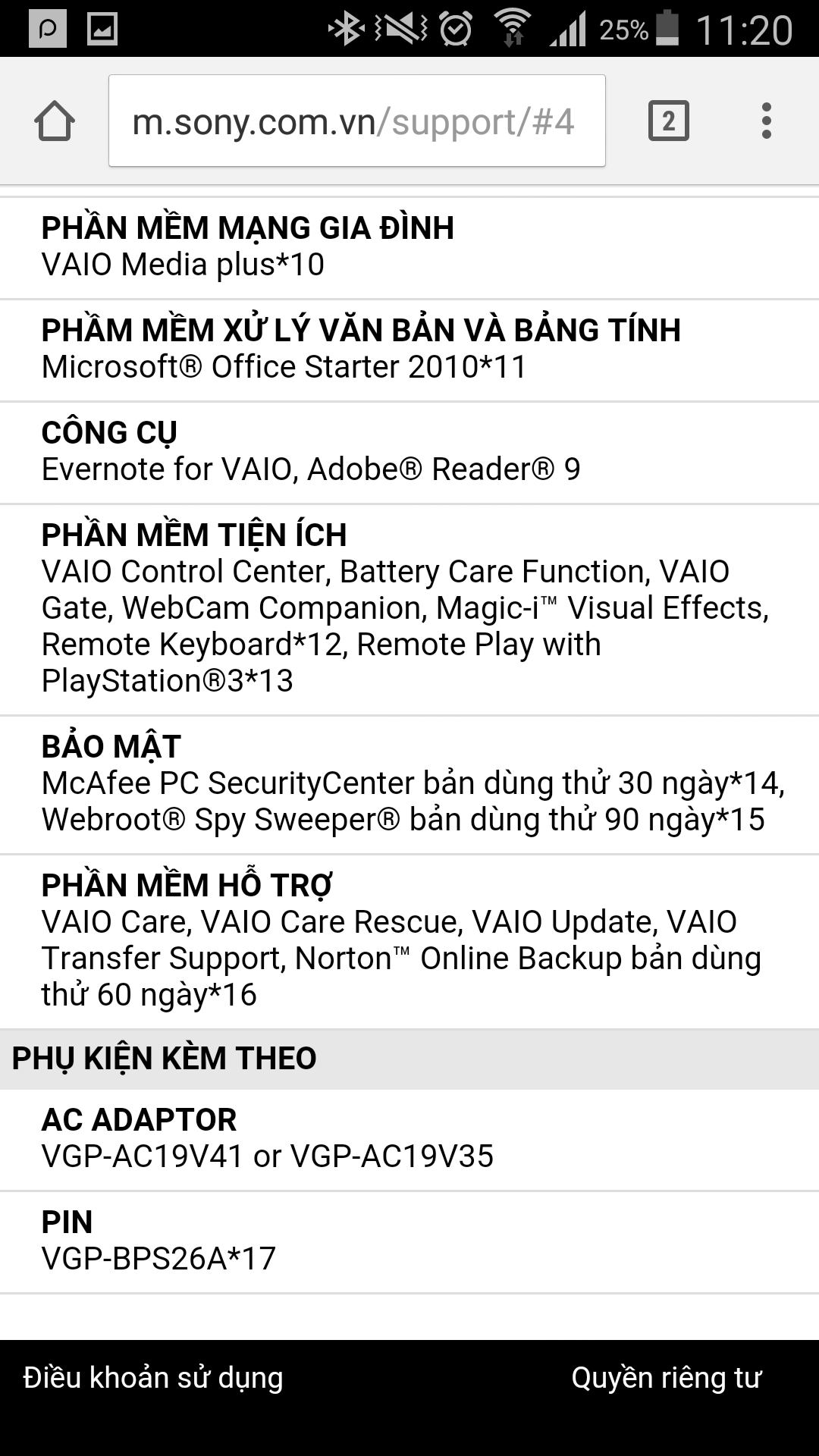Open the Quyền riêng tư link
Screen dimensions: 819x1456
point(666,1378)
